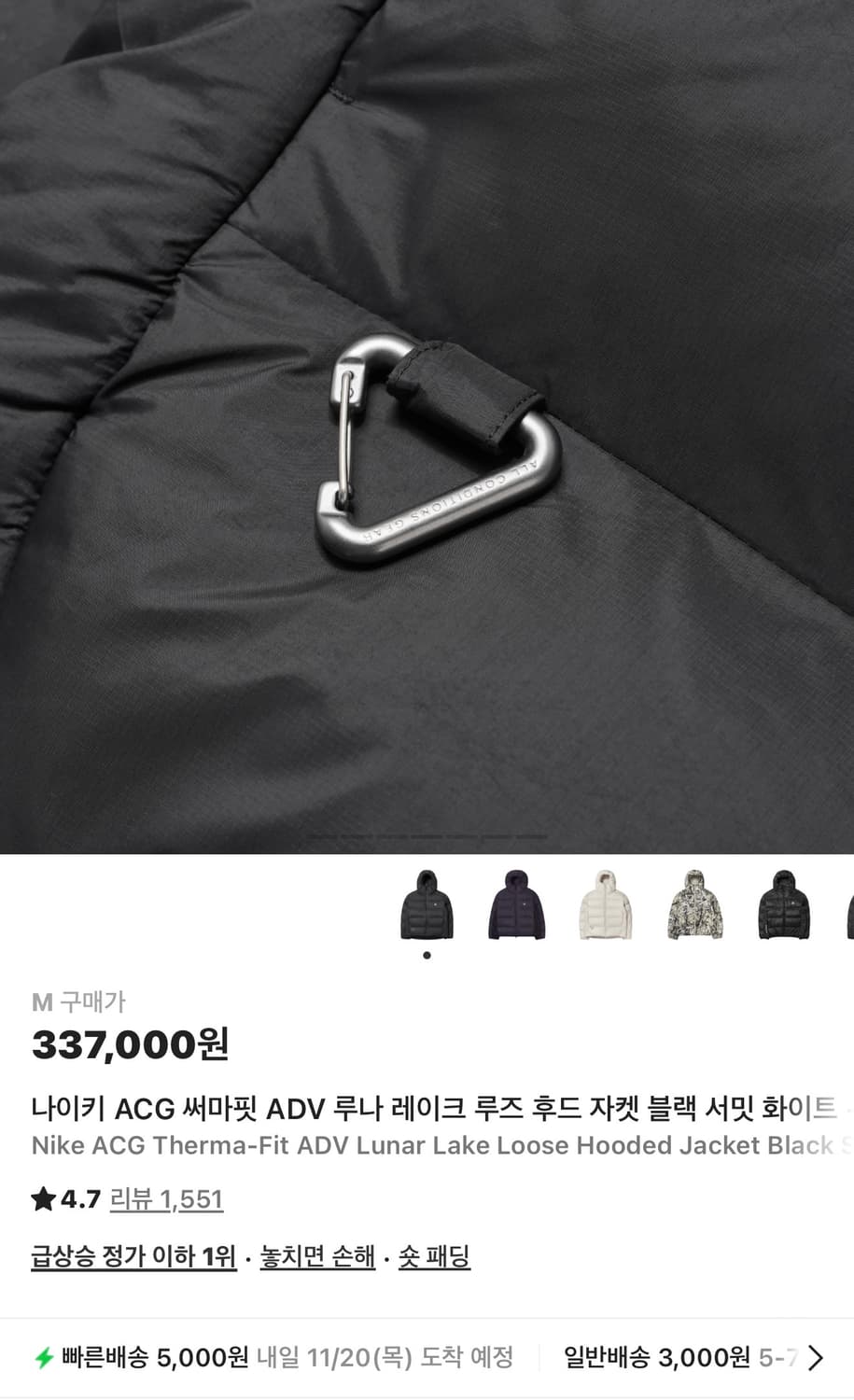View the cream-colored jacket colorway
Screen dimensions: 854x1400
(604, 907)
